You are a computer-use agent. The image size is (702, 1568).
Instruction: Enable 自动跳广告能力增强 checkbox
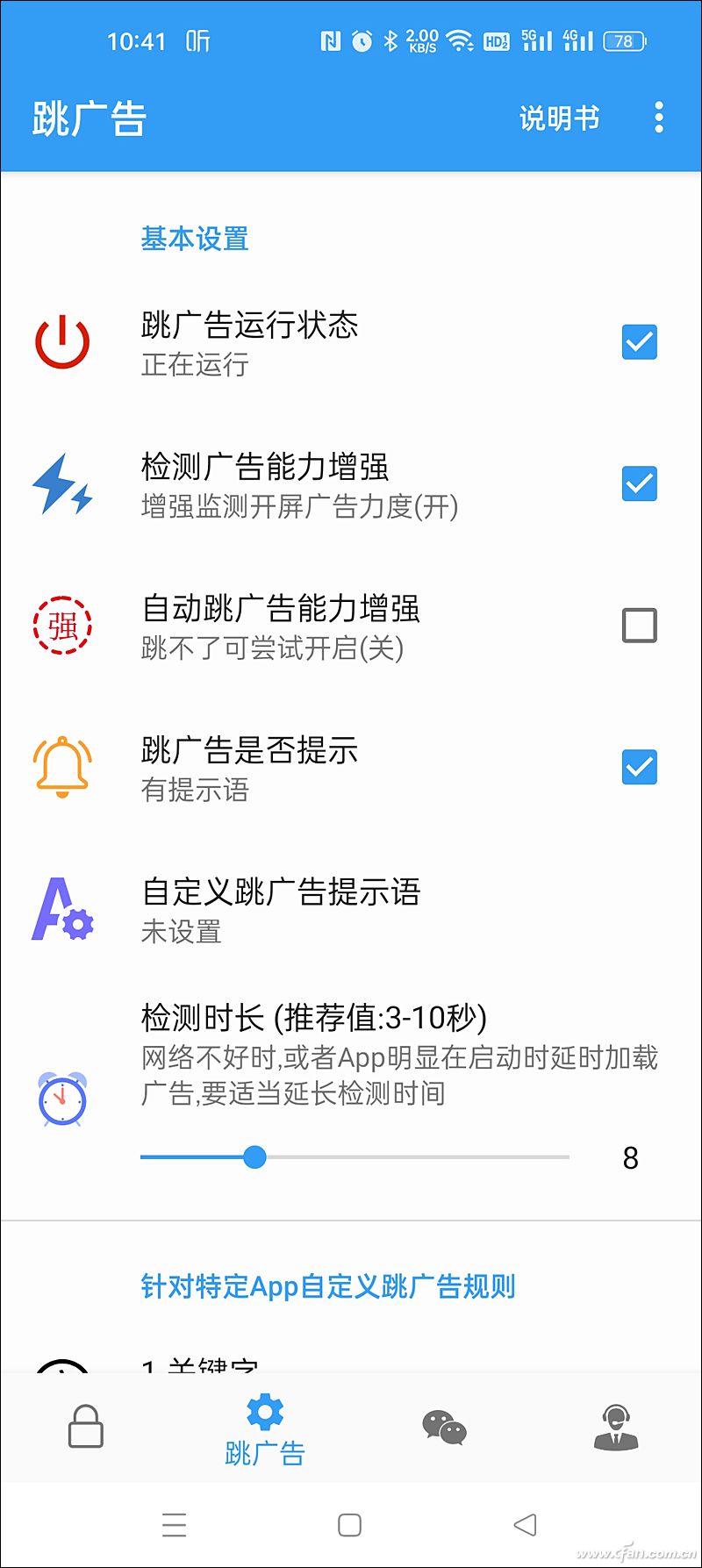pyautogui.click(x=639, y=625)
